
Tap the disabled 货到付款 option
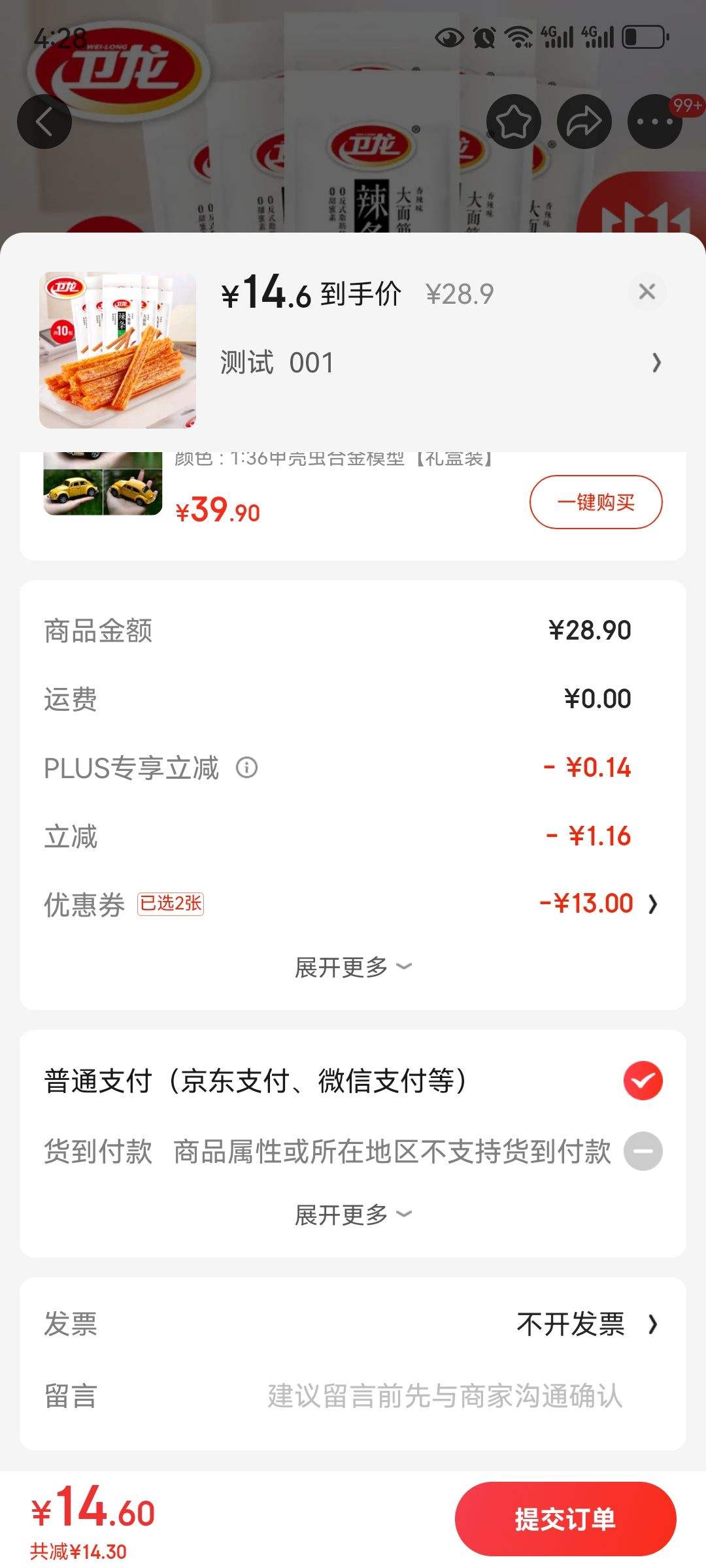click(643, 1152)
